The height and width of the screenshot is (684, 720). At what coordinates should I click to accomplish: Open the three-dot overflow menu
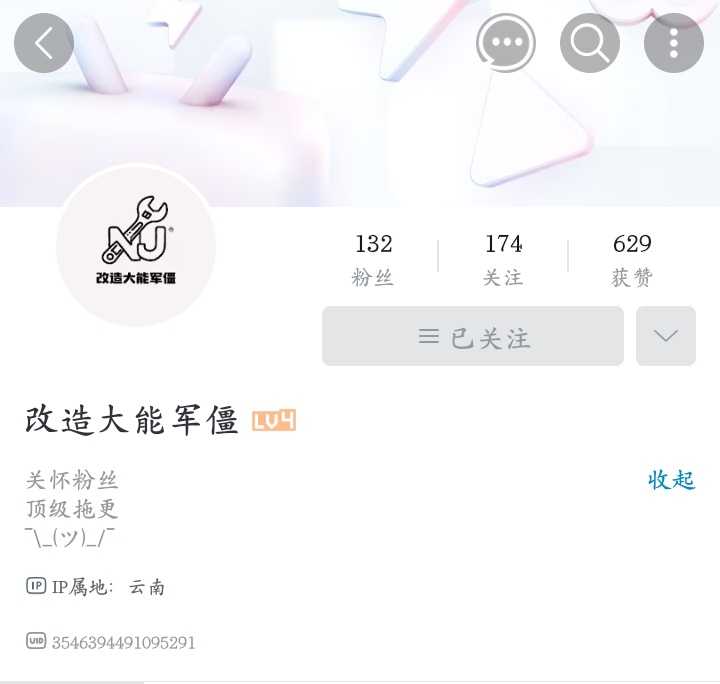pos(674,43)
